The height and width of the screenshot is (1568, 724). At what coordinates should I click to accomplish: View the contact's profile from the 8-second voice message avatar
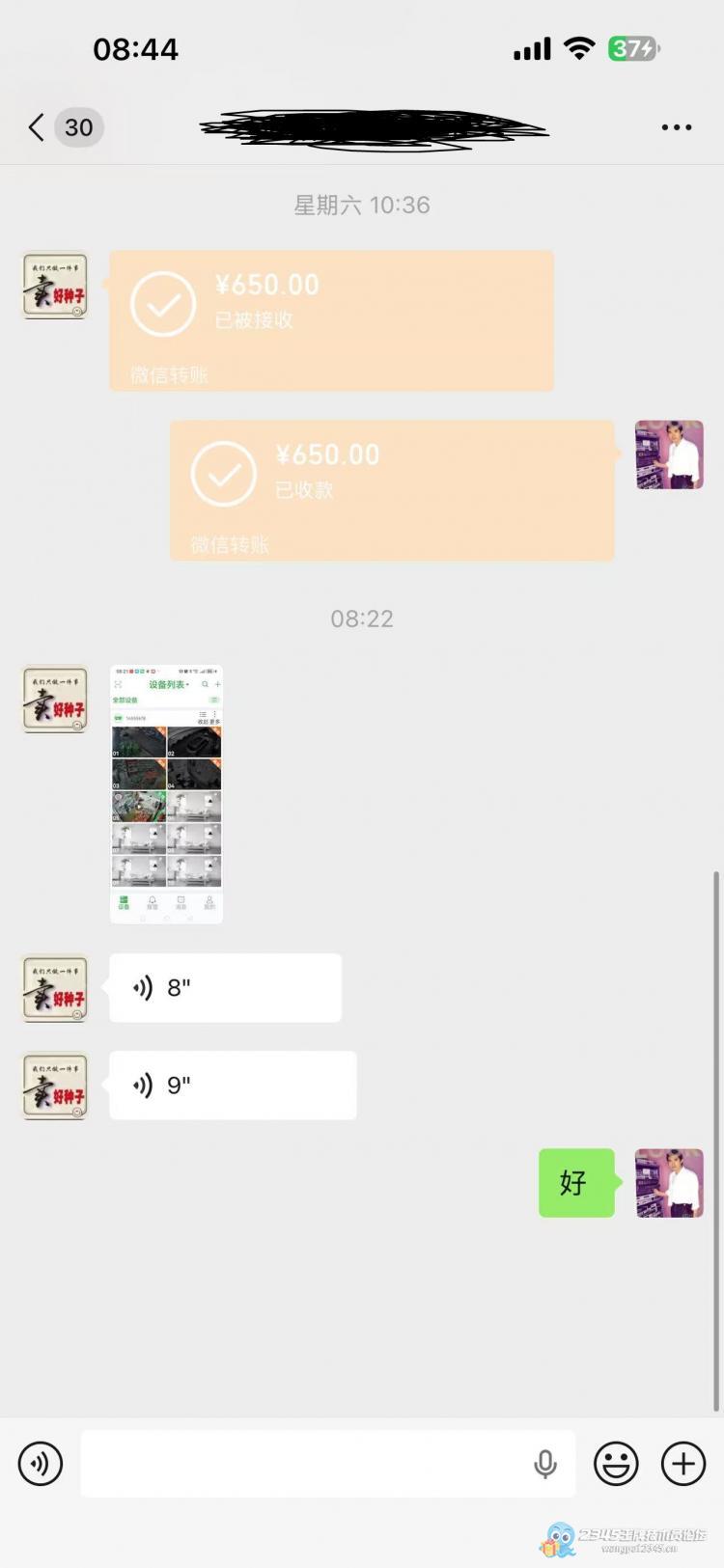tap(55, 988)
